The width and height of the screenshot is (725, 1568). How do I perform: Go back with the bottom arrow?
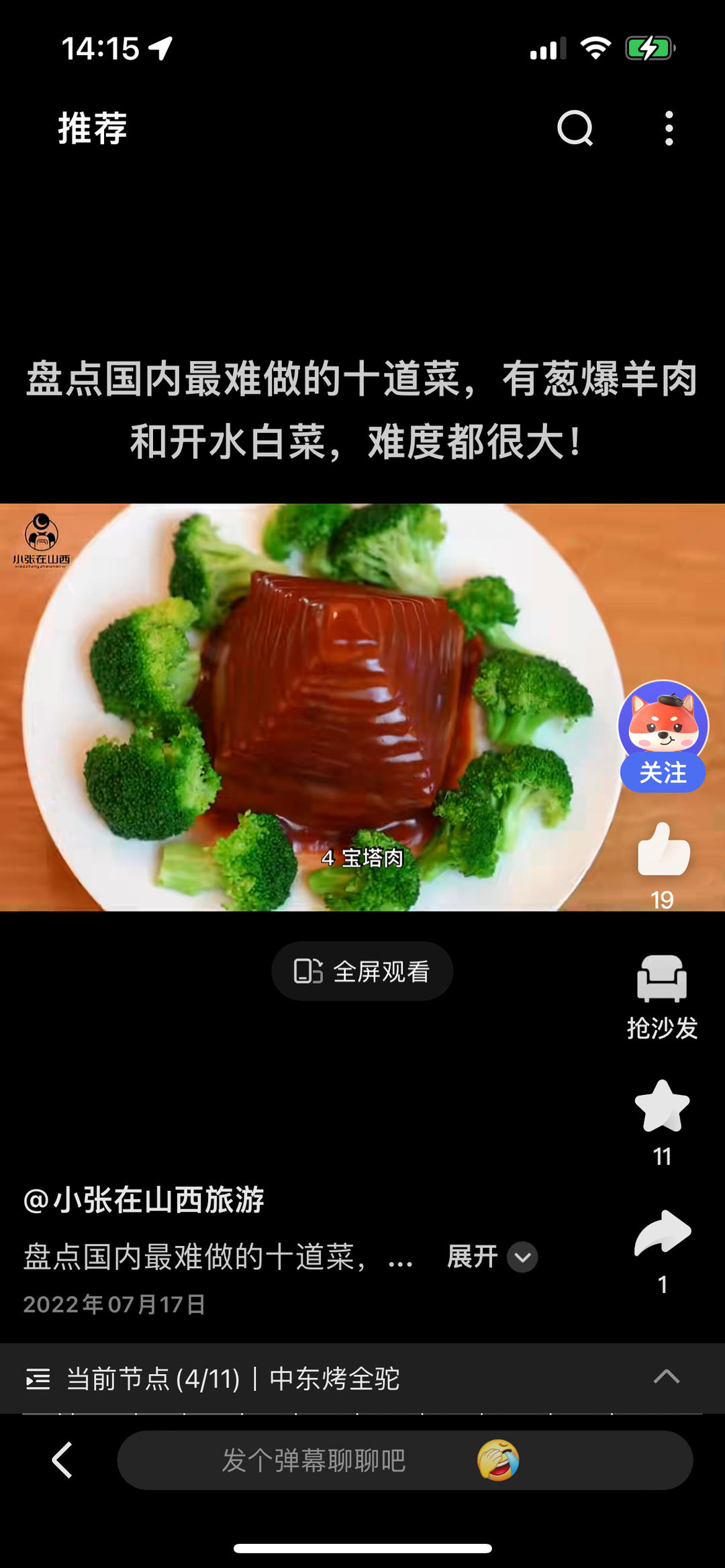pos(62,1460)
